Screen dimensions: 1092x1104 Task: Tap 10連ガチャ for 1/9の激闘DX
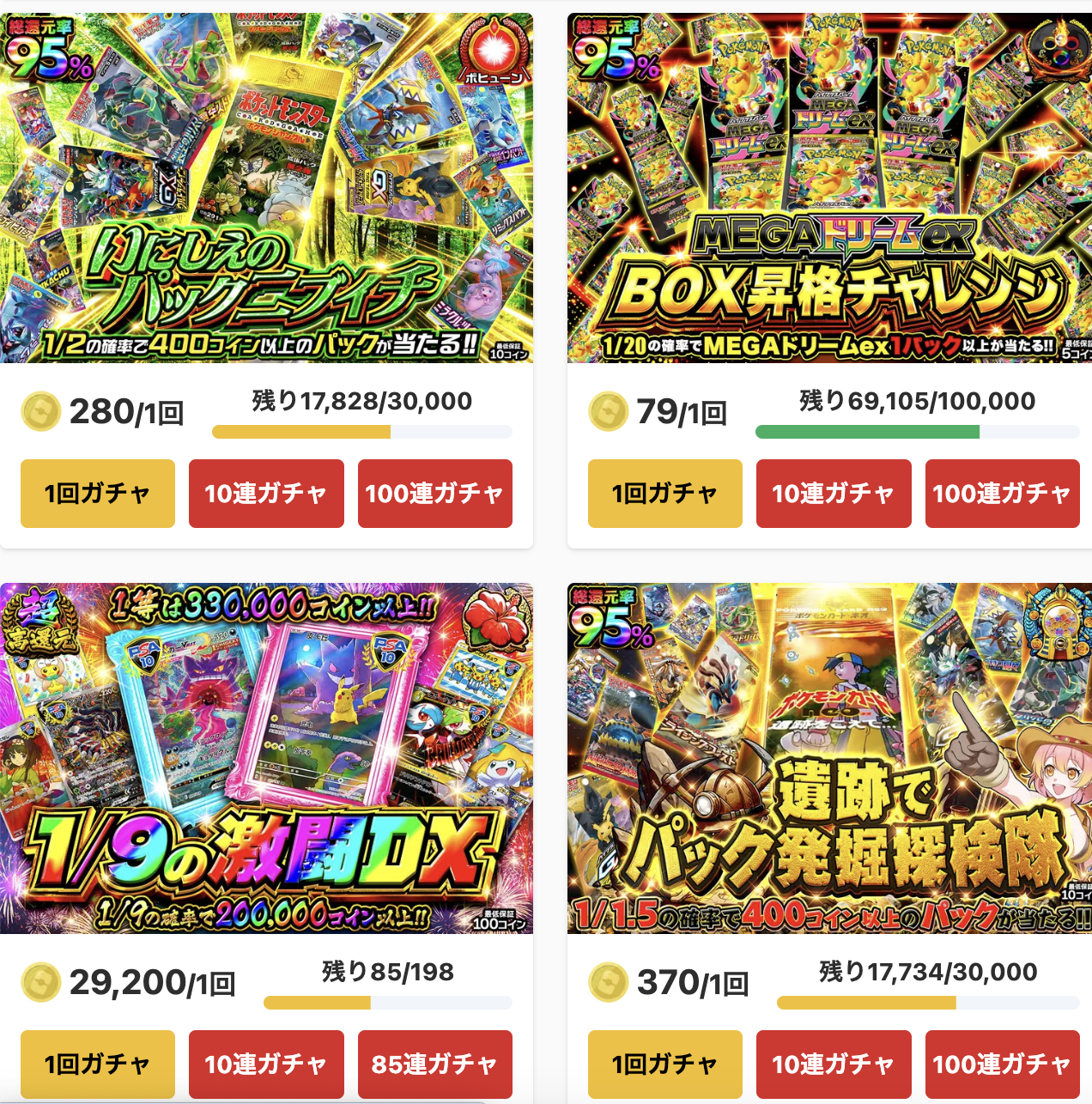click(x=266, y=1065)
